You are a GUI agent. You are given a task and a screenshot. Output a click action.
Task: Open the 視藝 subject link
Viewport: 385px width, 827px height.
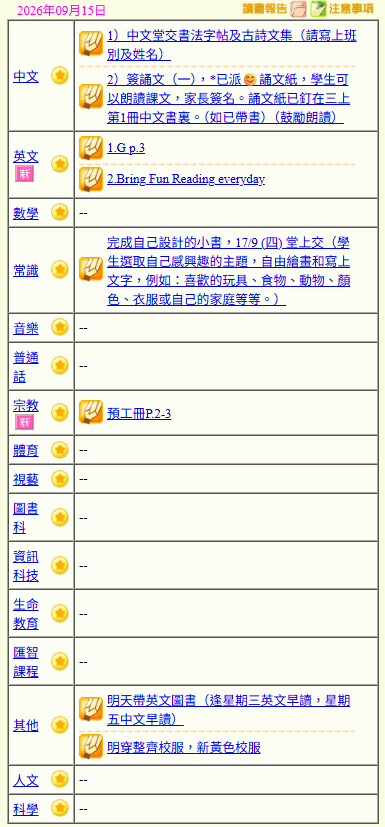pyautogui.click(x=26, y=480)
